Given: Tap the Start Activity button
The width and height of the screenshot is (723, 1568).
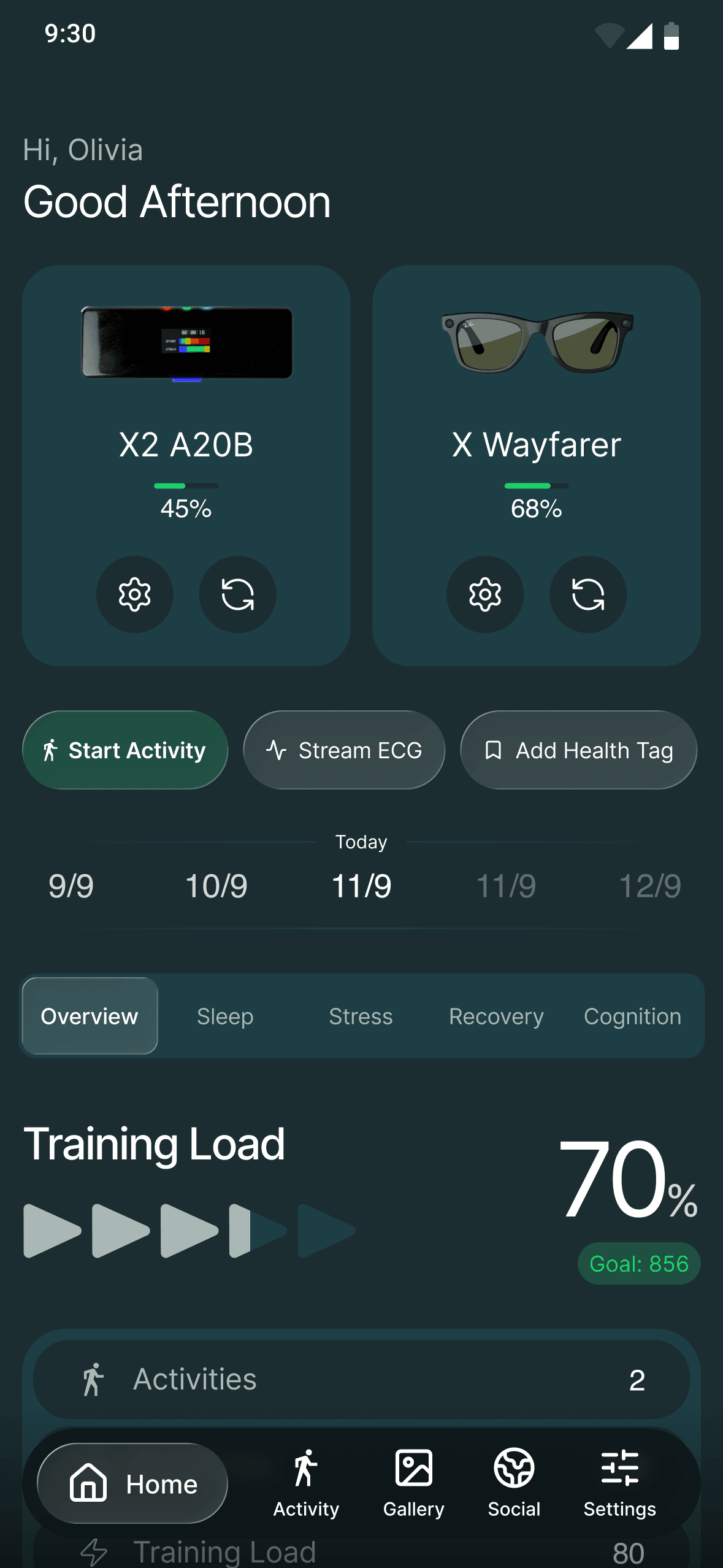Looking at the screenshot, I should [125, 750].
